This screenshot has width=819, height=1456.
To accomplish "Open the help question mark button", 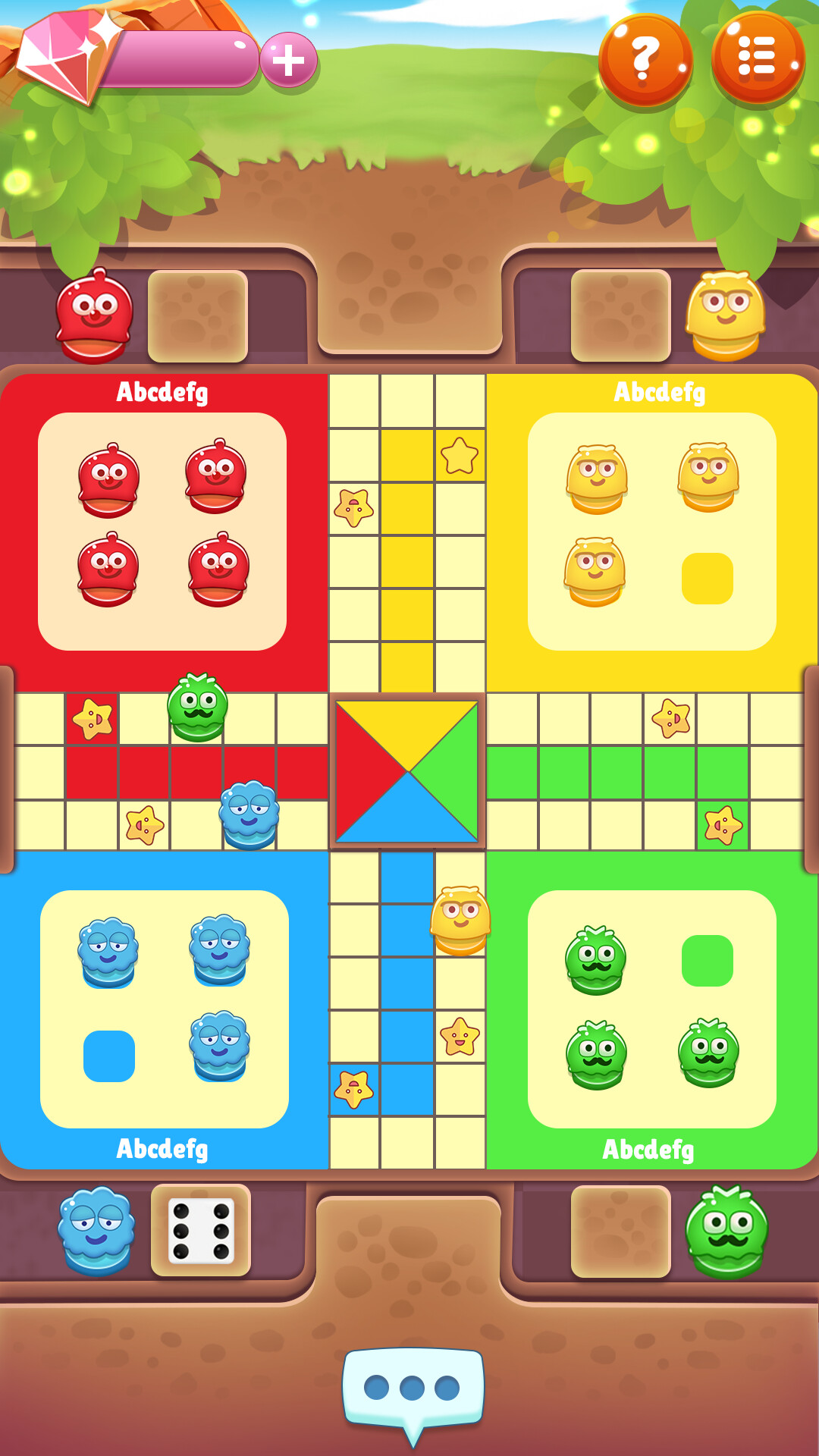I will point(645,59).
